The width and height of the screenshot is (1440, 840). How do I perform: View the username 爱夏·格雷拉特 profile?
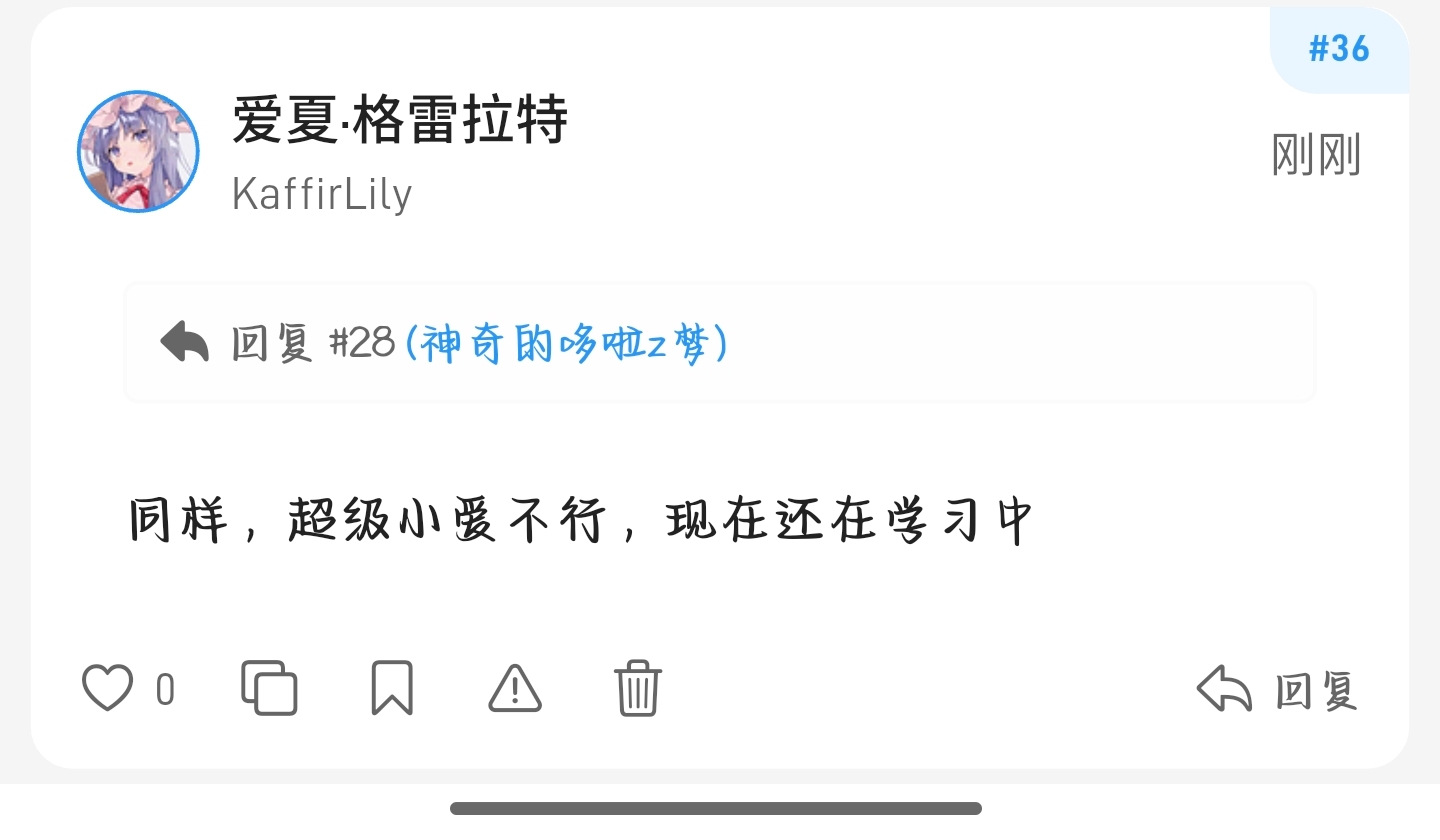click(400, 120)
